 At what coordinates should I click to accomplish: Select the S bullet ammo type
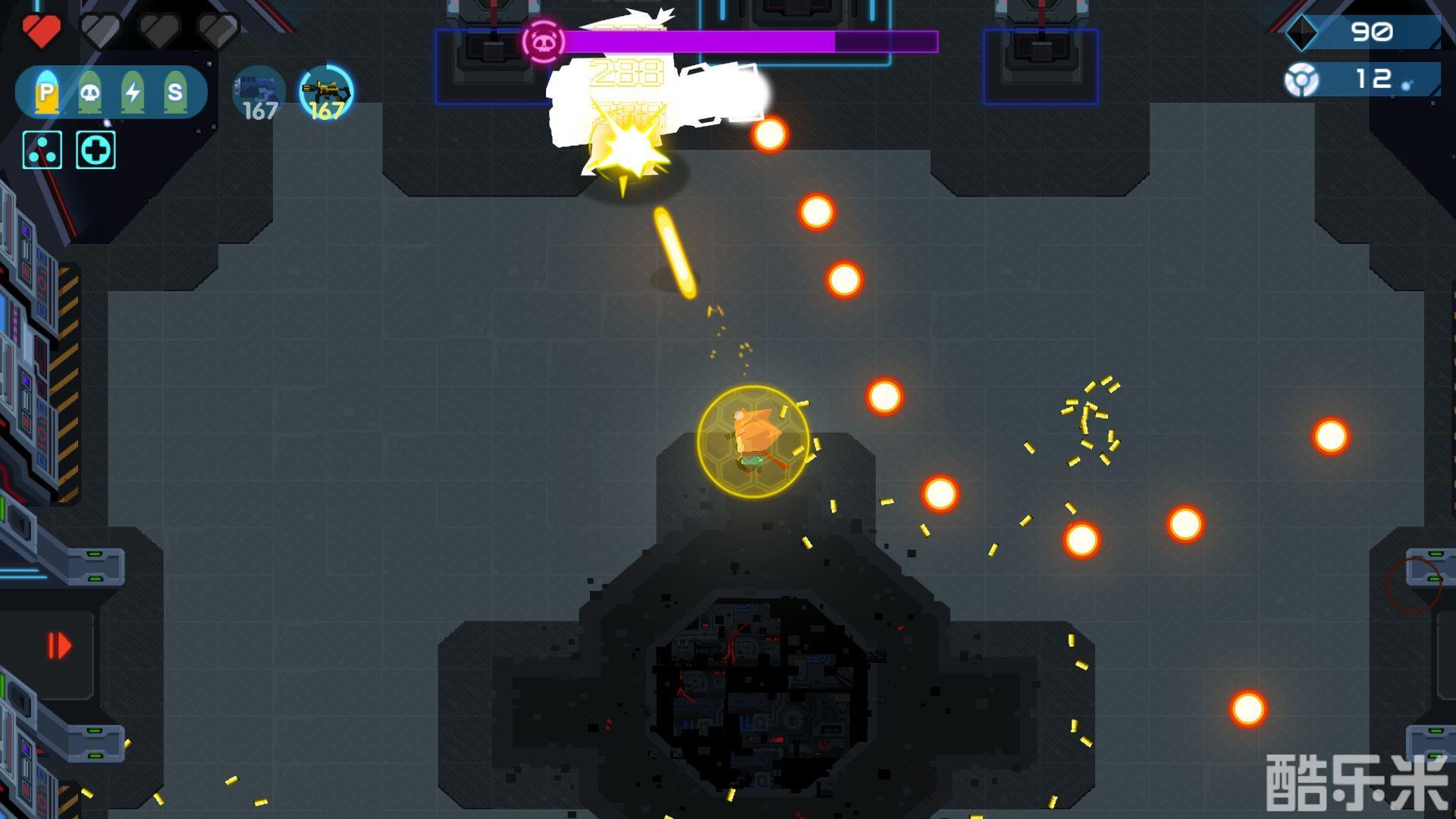click(x=175, y=93)
